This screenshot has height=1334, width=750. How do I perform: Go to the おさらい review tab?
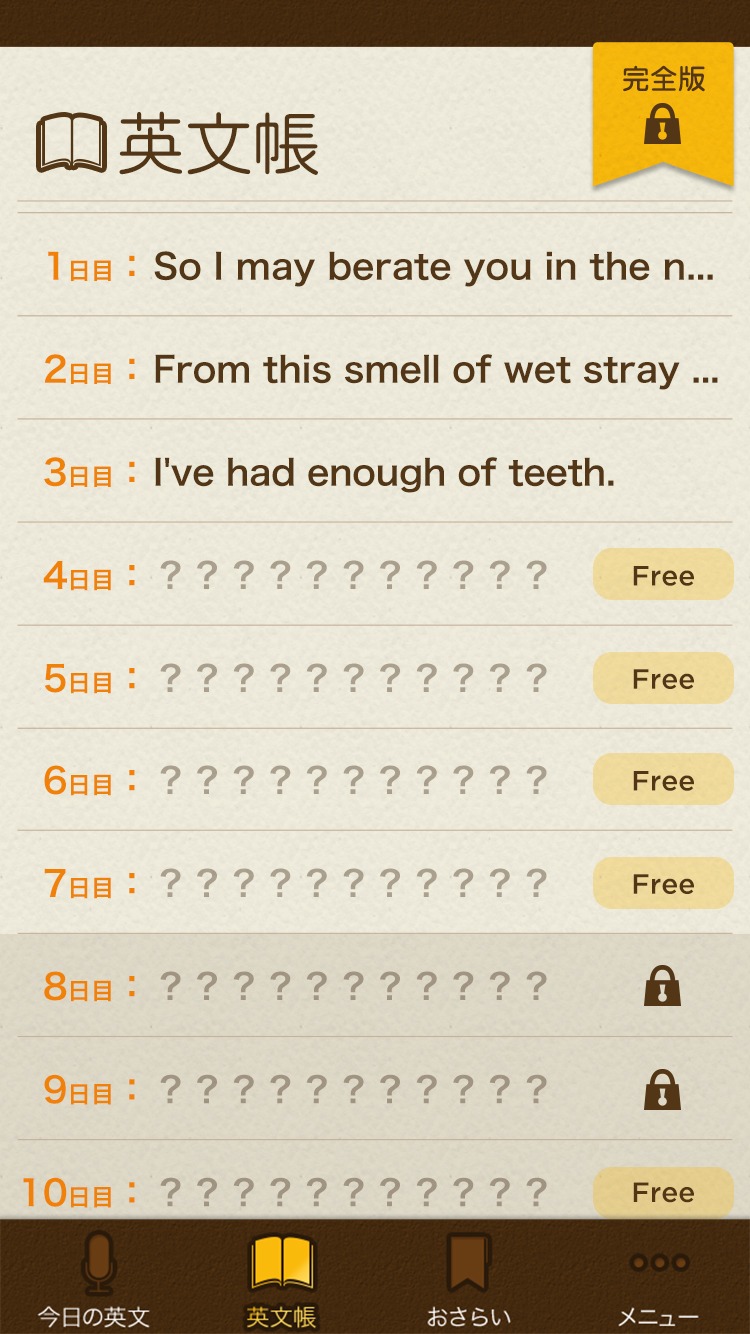(468, 1278)
